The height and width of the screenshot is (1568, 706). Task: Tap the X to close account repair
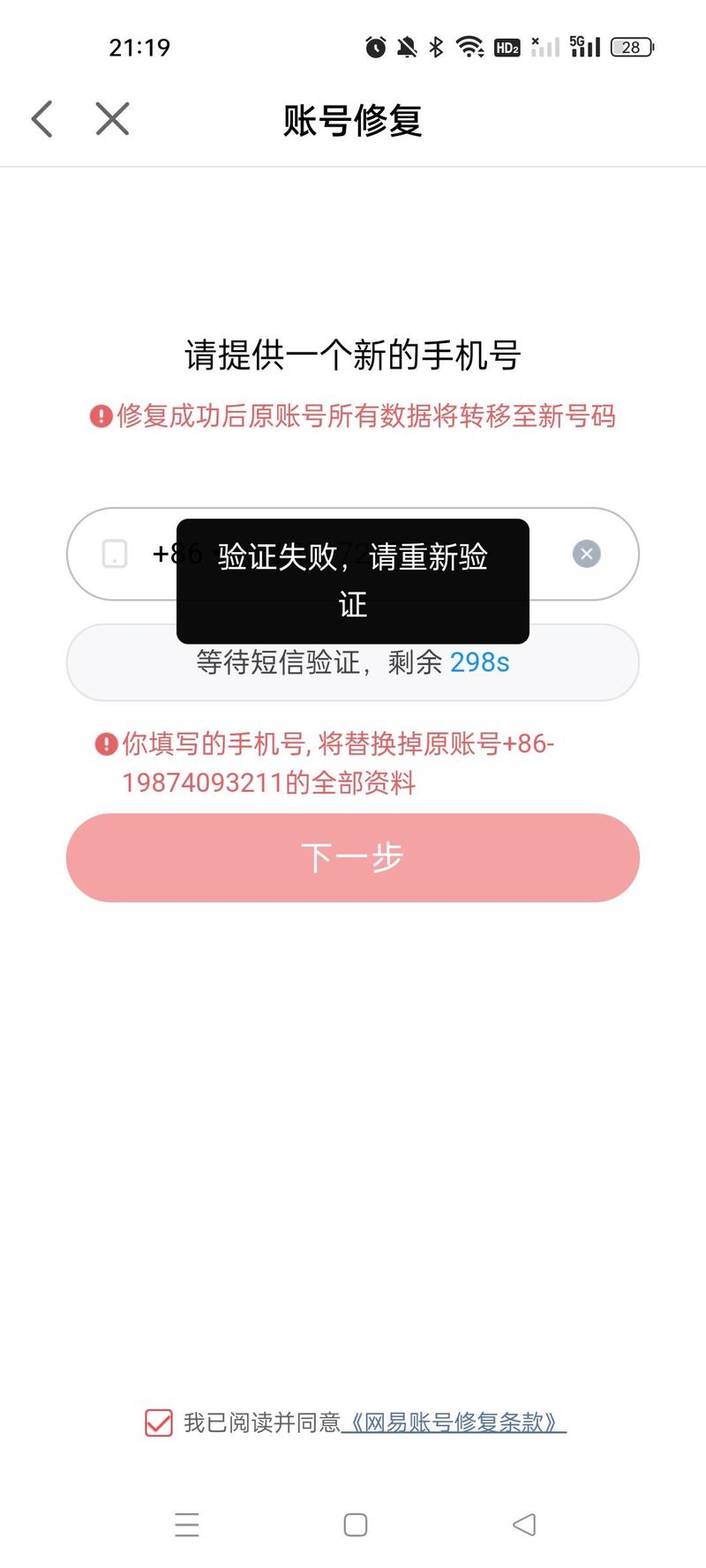(x=111, y=118)
